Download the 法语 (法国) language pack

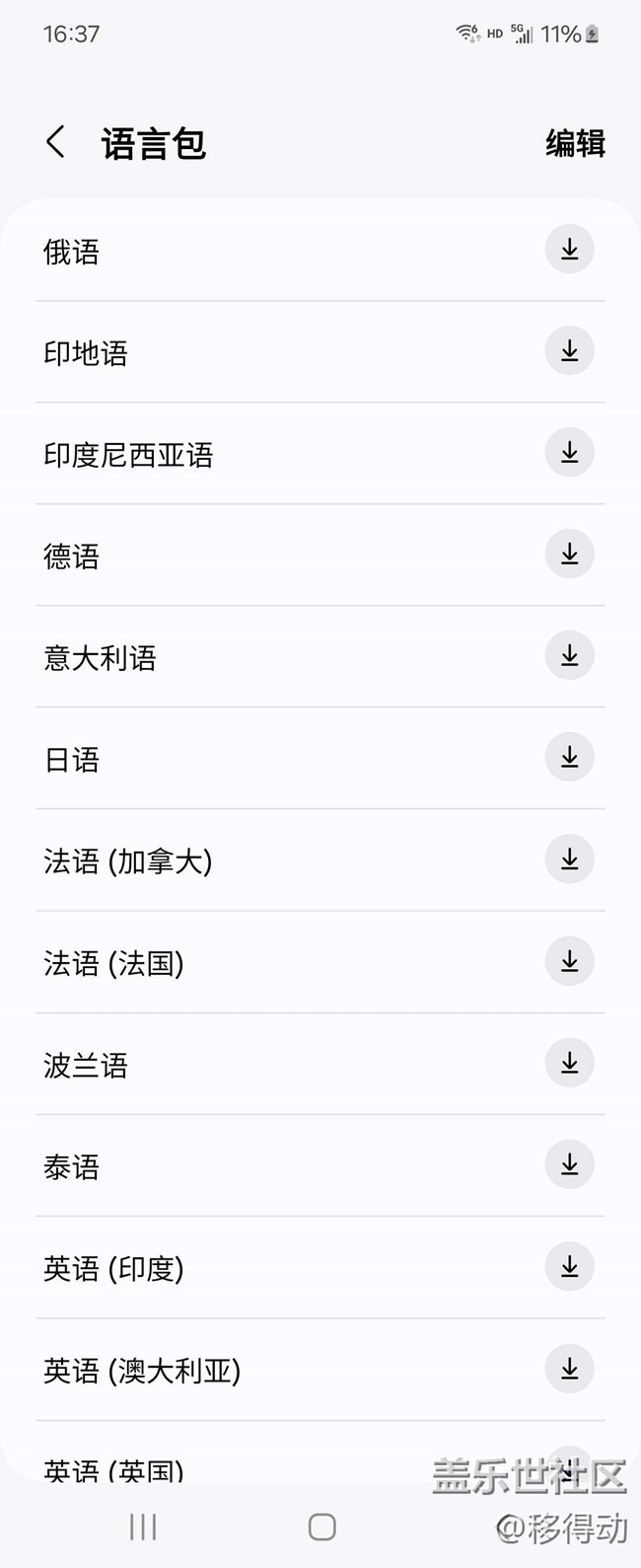(569, 961)
